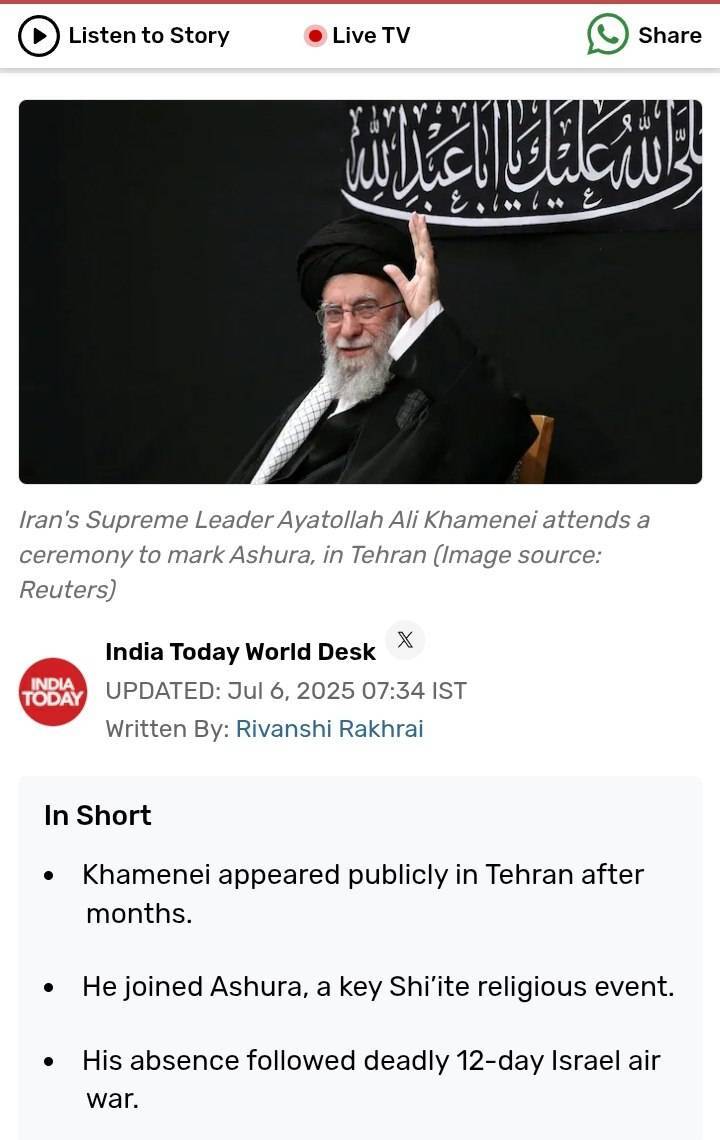The image size is (720, 1140).
Task: Open India Today World Desk X profile
Action: [405, 640]
